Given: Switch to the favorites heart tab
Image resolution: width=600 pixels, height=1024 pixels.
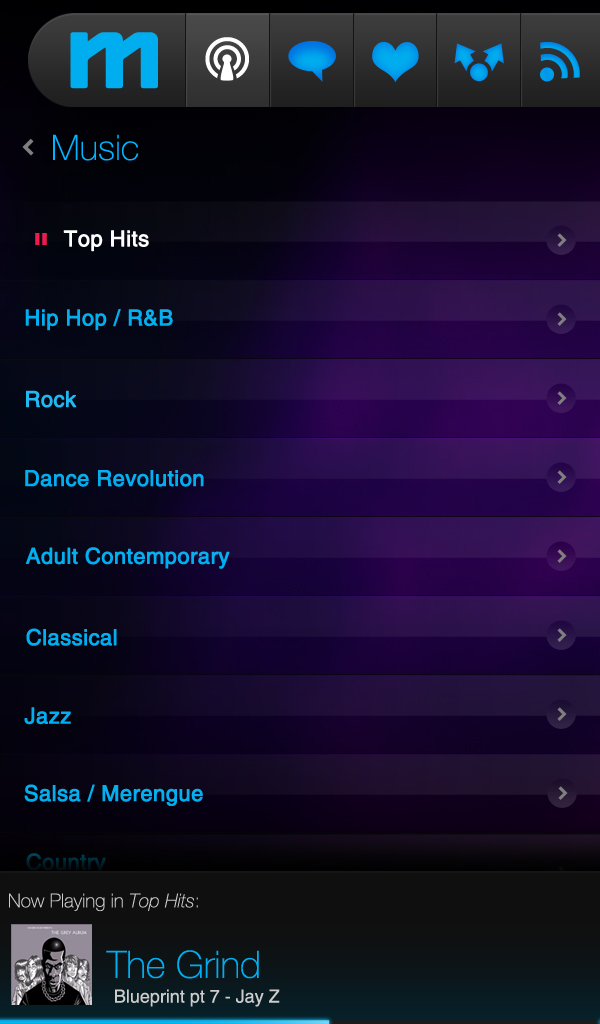Looking at the screenshot, I should tap(395, 60).
